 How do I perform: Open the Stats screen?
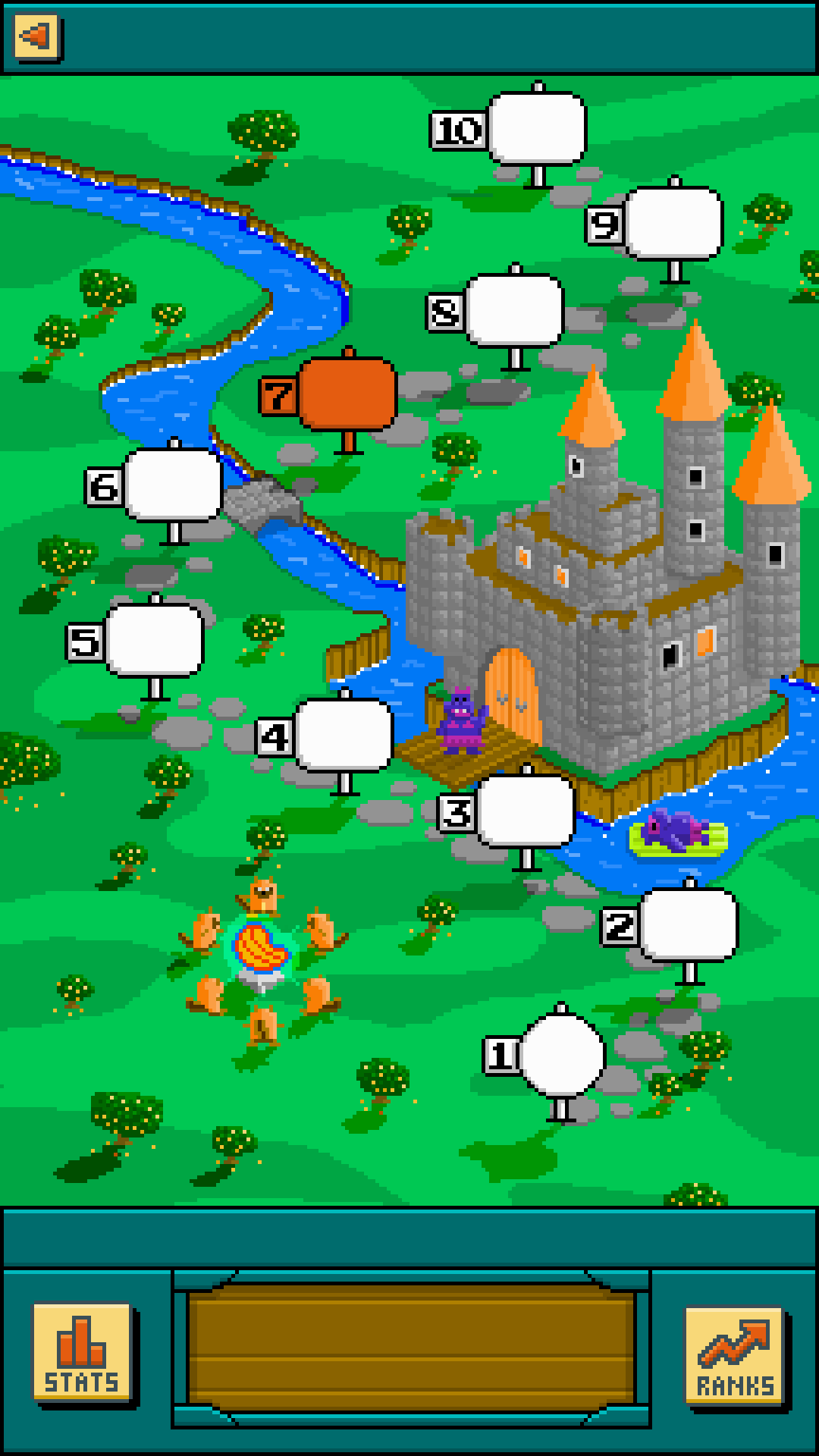point(83,1354)
